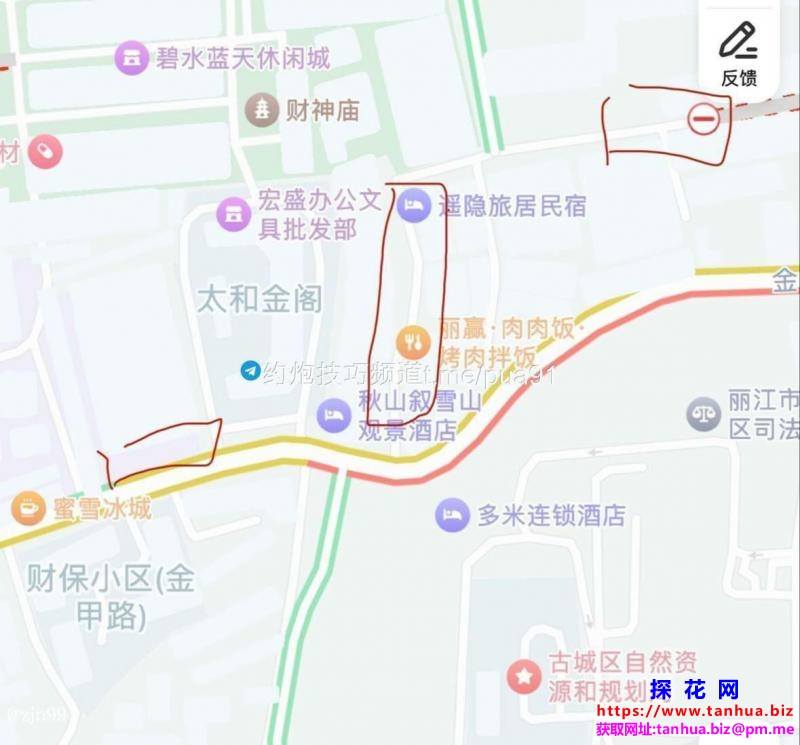Open the 丽赢·肉肉饭·烤肉拌饭 restaurant marker
800x745 pixels.
[413, 342]
